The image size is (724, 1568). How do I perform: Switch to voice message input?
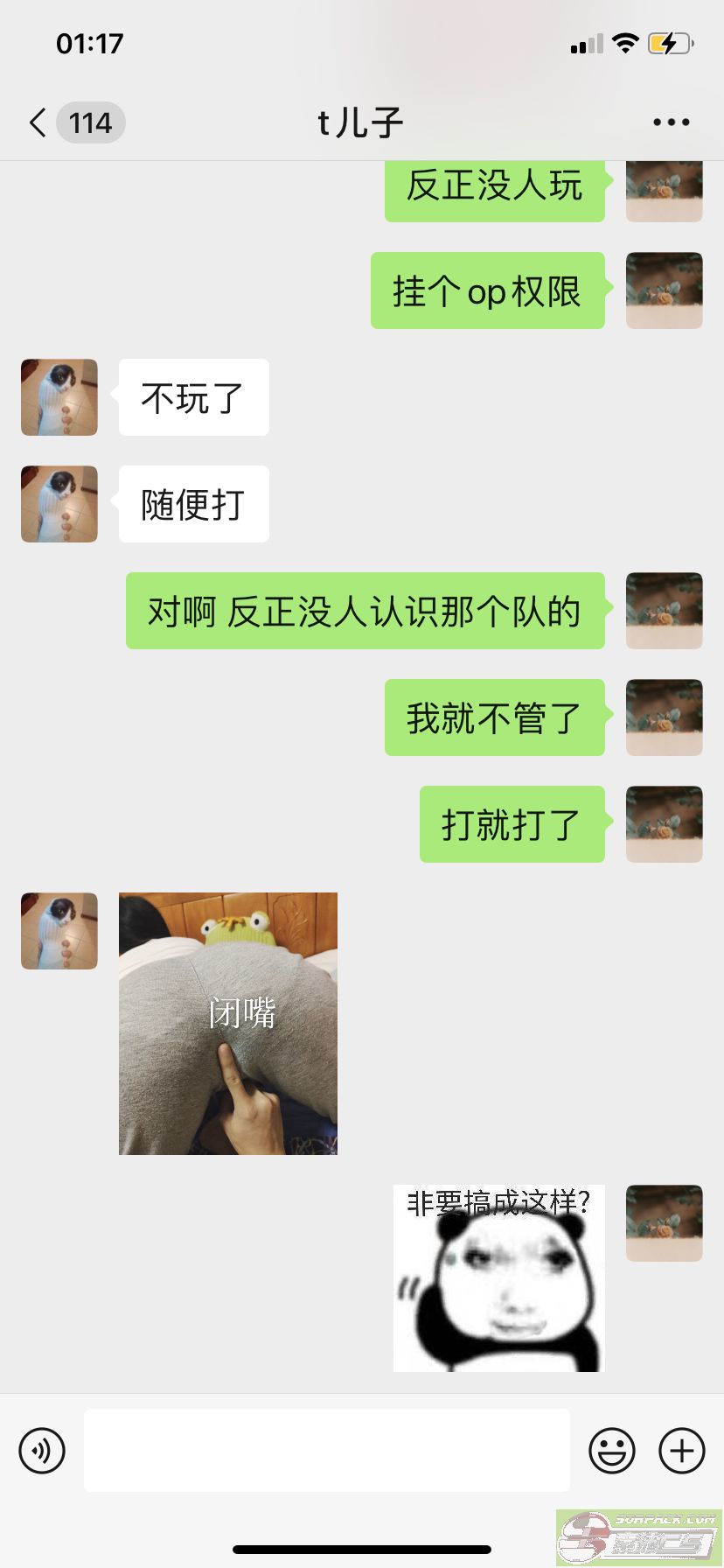pyautogui.click(x=42, y=1450)
